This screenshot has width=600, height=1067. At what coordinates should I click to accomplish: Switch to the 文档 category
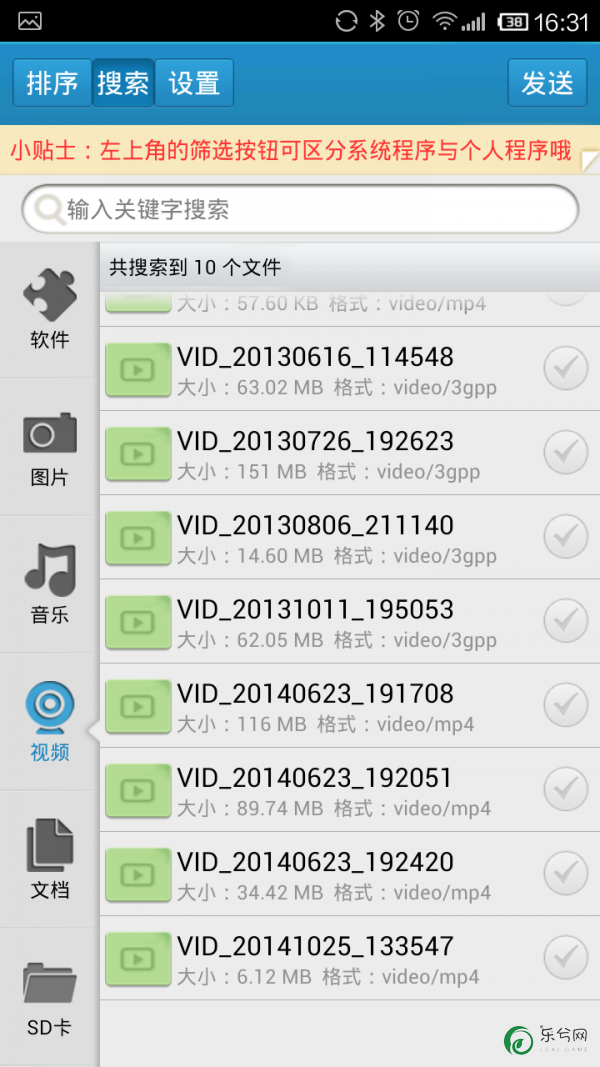[50, 859]
